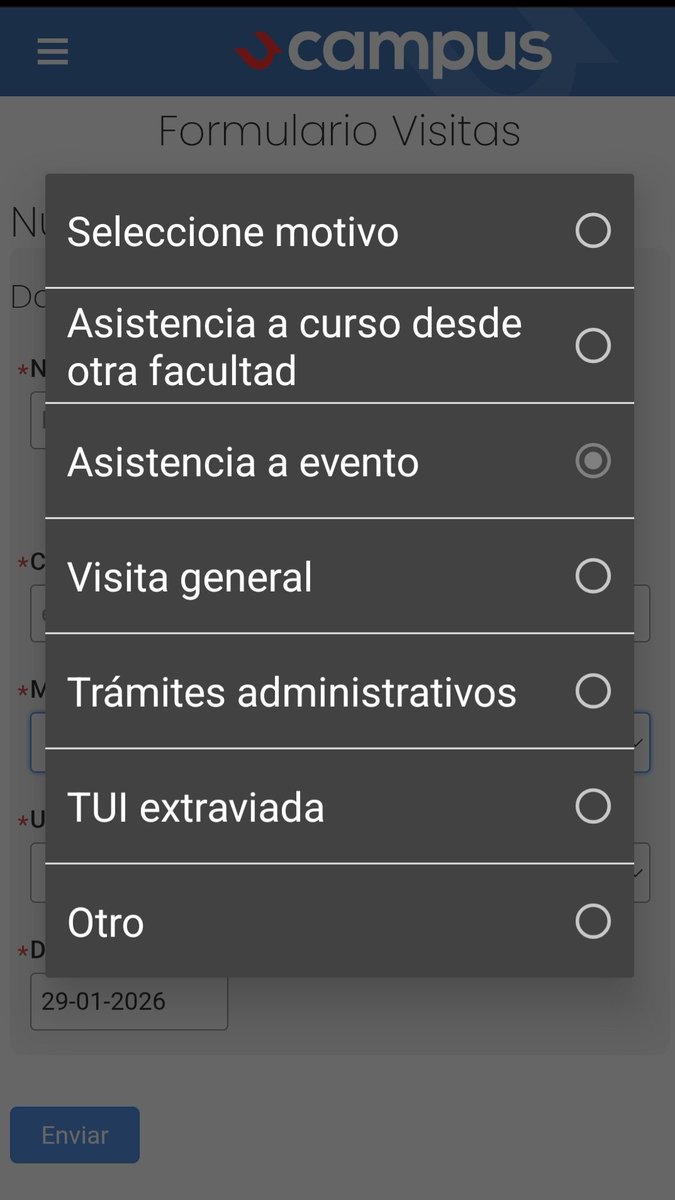Image resolution: width=675 pixels, height=1200 pixels.
Task: Select 'TUI extraviada' option
Action: tap(340, 806)
